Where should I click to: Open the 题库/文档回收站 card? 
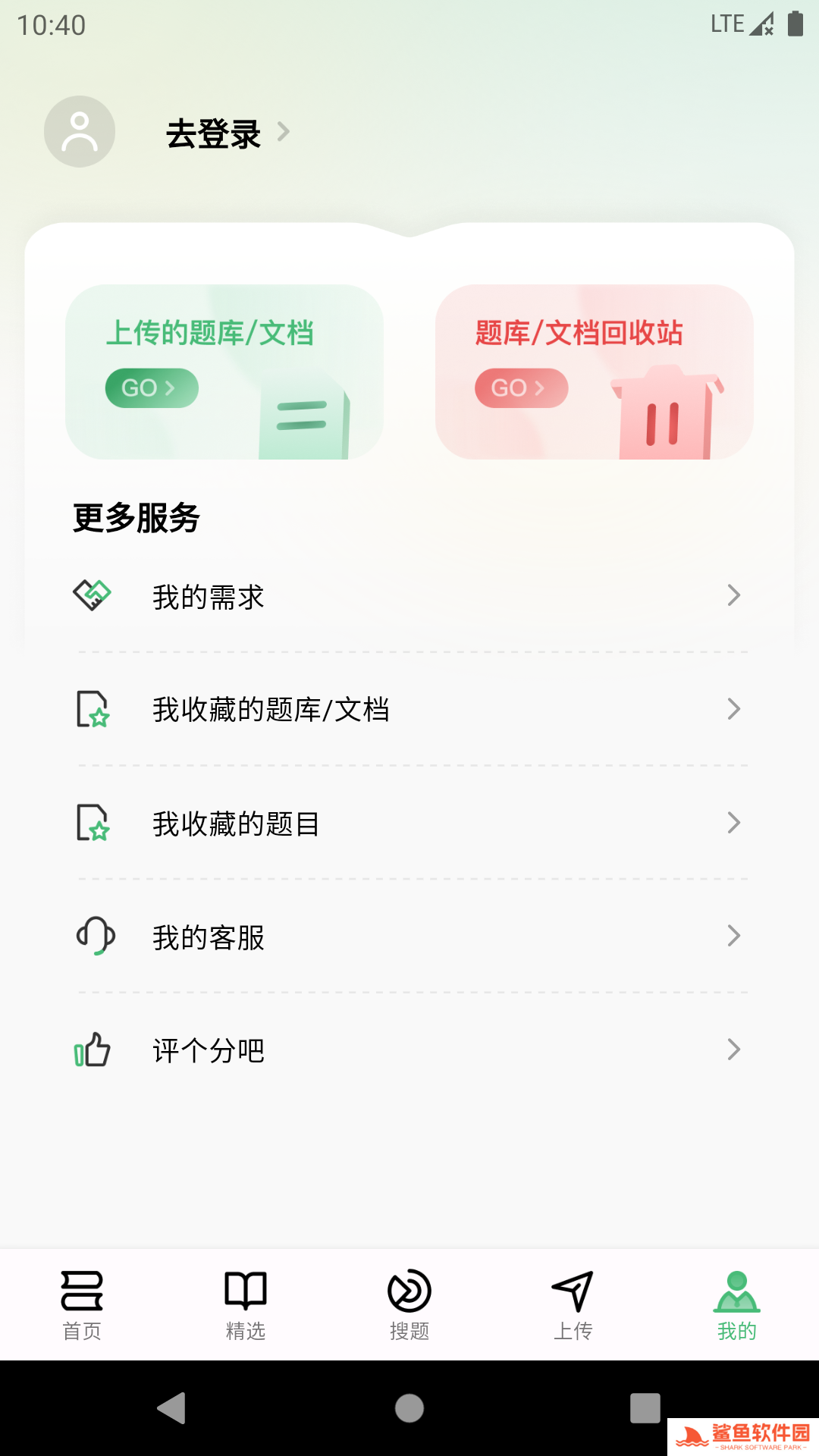click(594, 372)
